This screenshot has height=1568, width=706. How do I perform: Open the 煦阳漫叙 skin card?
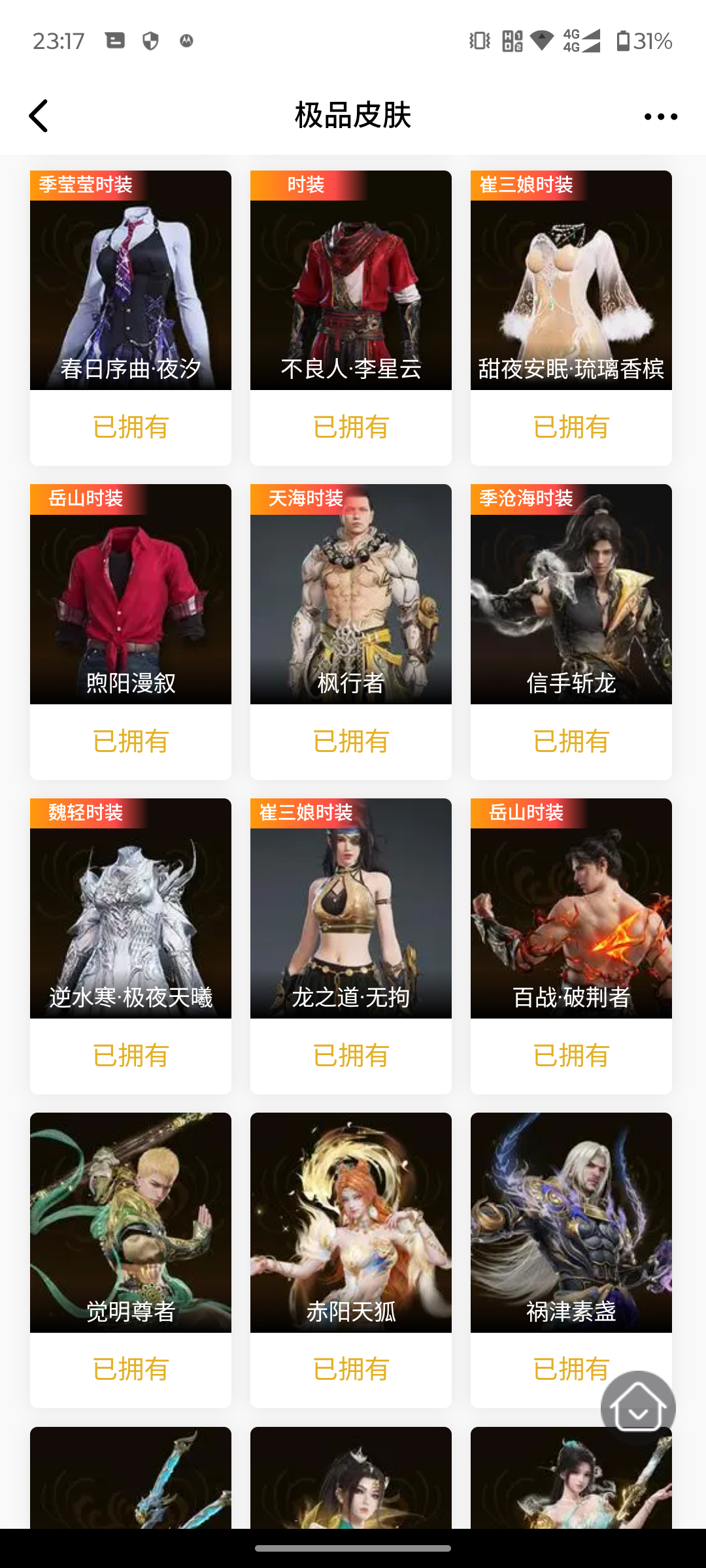tap(131, 595)
